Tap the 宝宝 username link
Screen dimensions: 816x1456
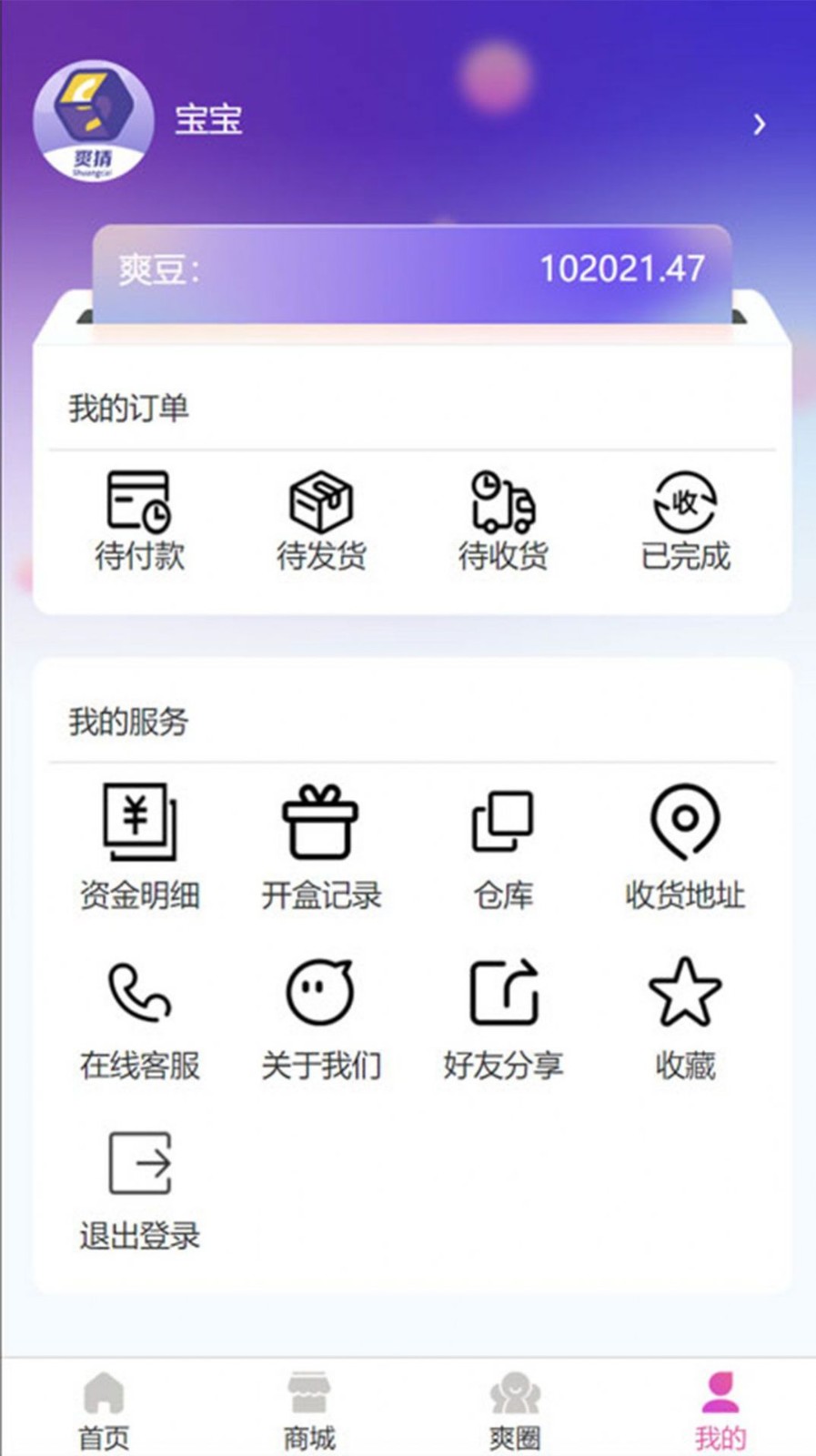coord(208,121)
